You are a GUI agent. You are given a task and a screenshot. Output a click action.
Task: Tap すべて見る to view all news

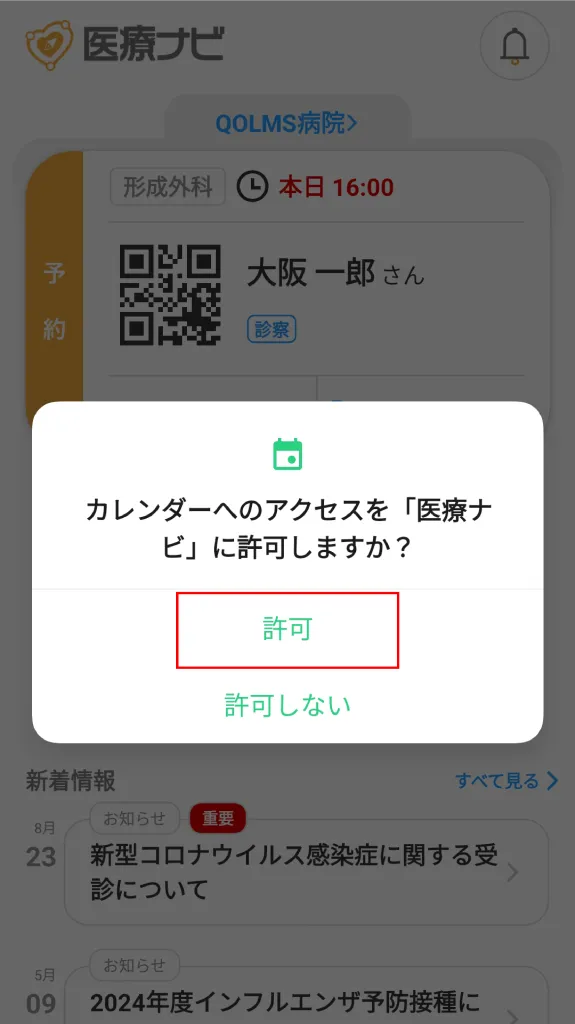[x=507, y=780]
